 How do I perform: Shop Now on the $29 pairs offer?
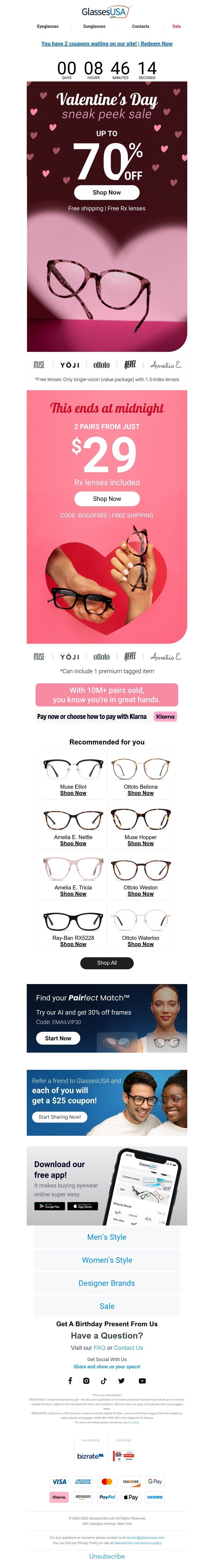(x=106, y=498)
